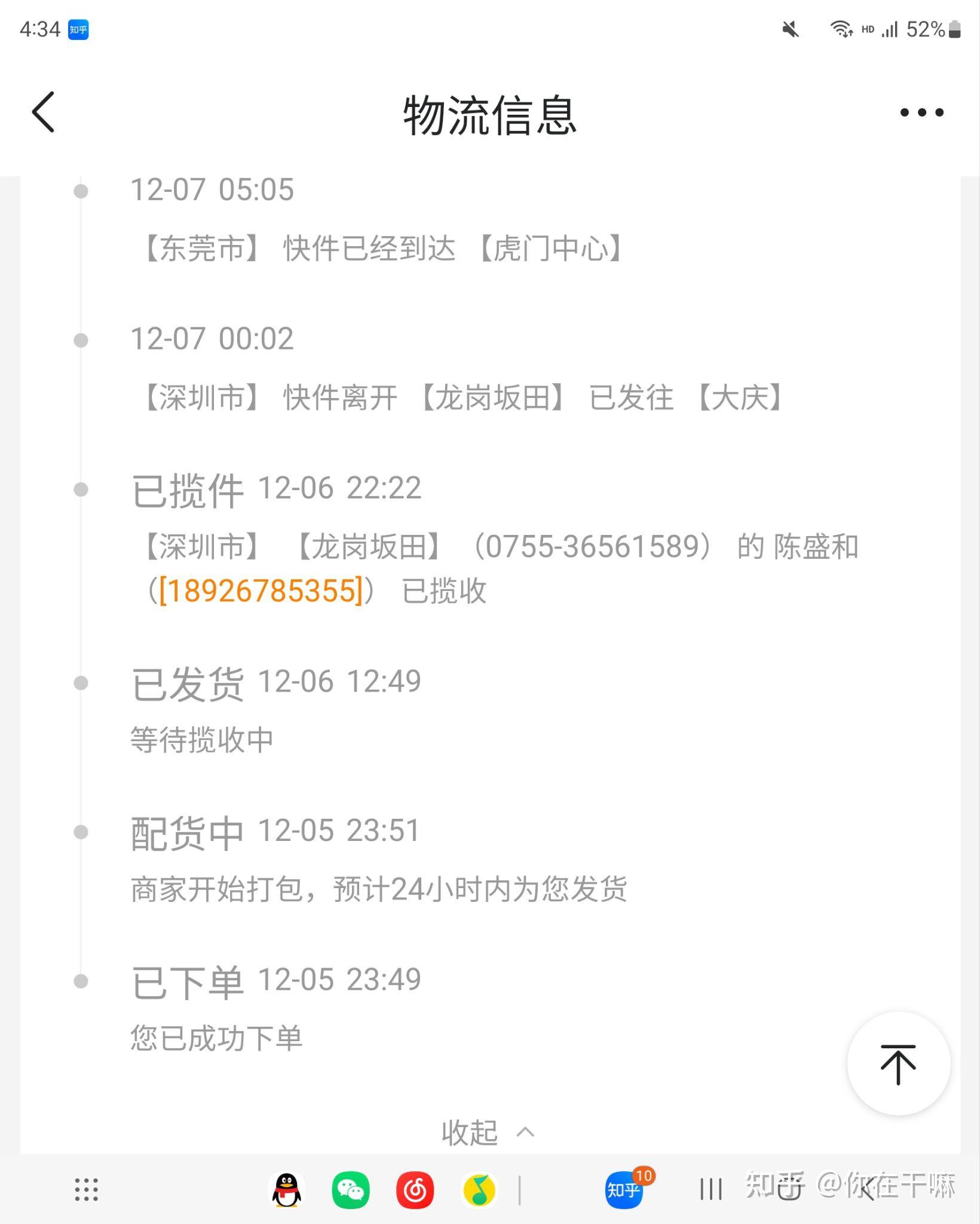Launch QQ from the taskbar
Viewport: 980px width, 1224px height.
(287, 1190)
